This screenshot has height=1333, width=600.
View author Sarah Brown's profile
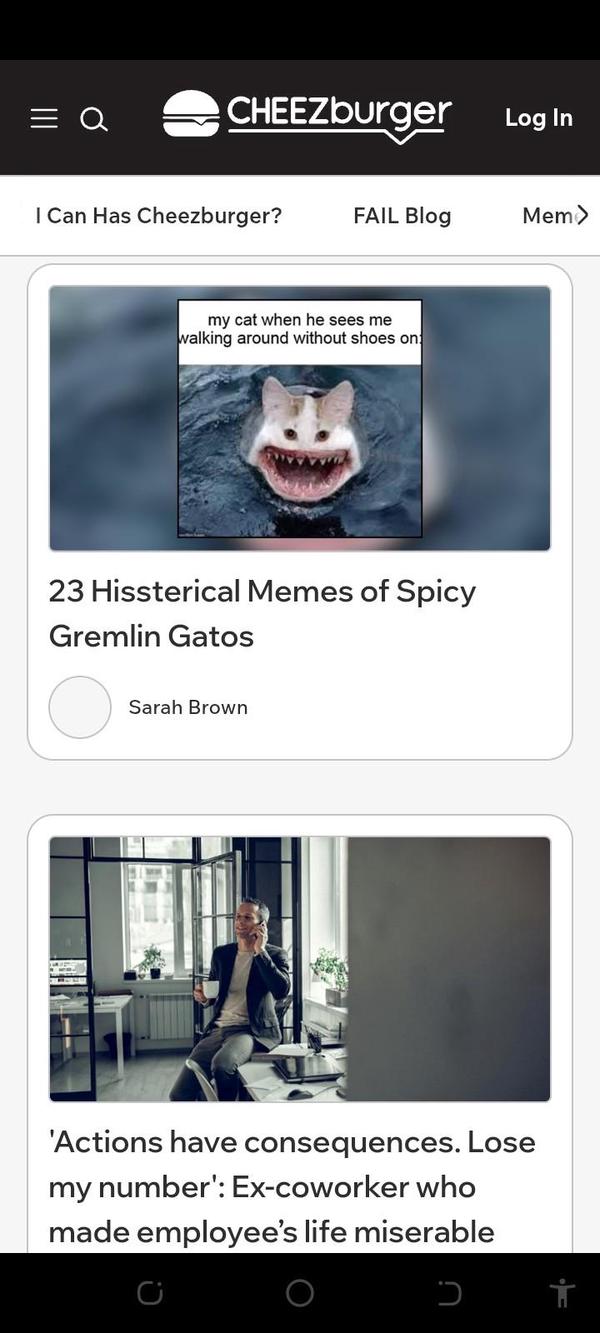pyautogui.click(x=187, y=707)
